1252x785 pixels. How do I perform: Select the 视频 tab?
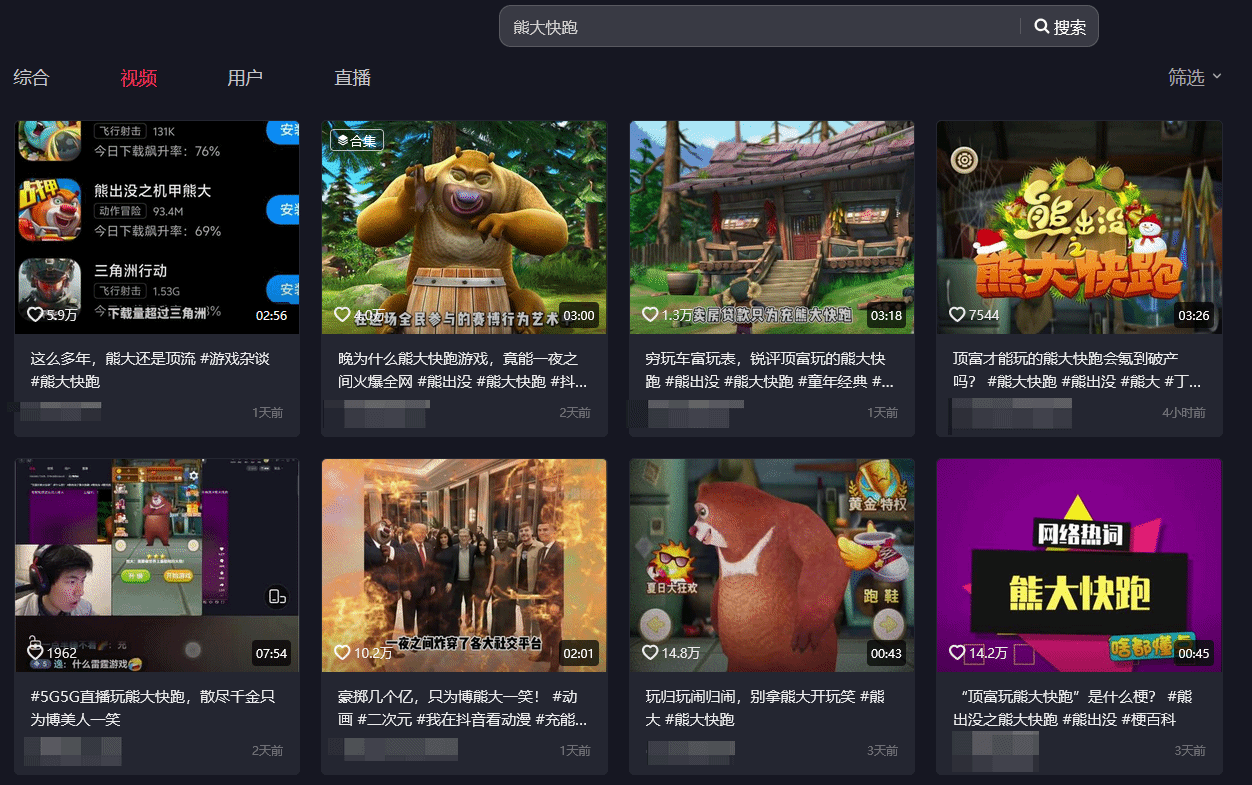click(139, 78)
